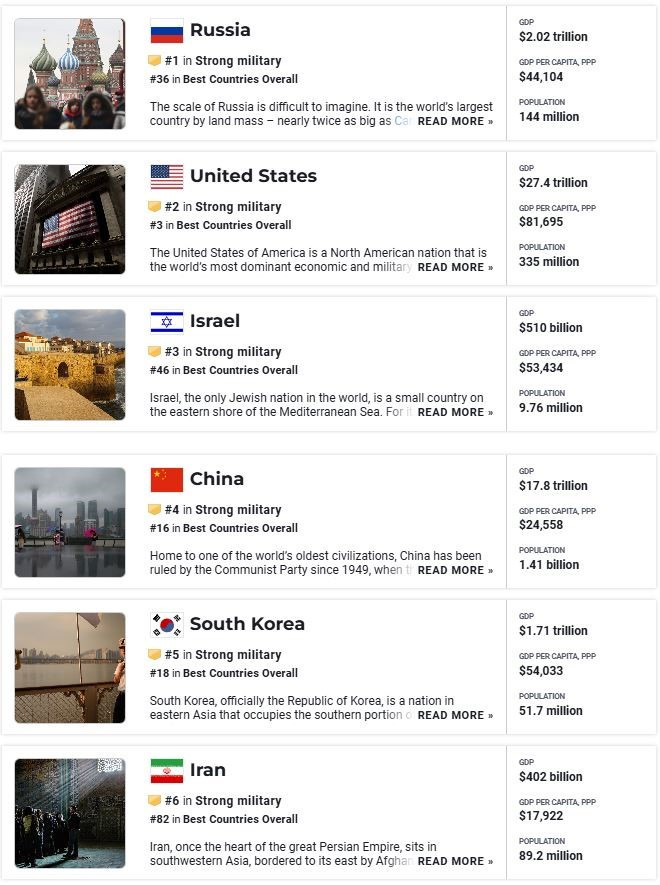Open the Russia country title
Viewport: 660px width, 885px height.
220,30
